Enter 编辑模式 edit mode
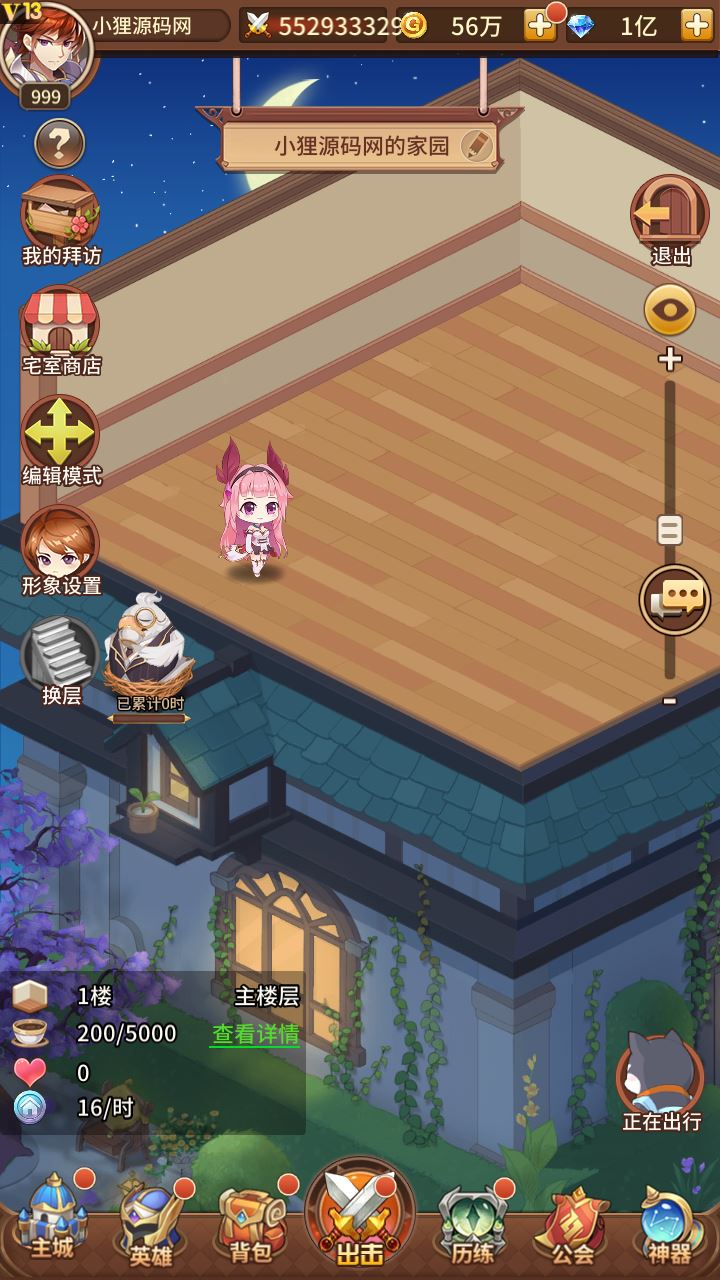Image resolution: width=720 pixels, height=1280 pixels. click(61, 436)
